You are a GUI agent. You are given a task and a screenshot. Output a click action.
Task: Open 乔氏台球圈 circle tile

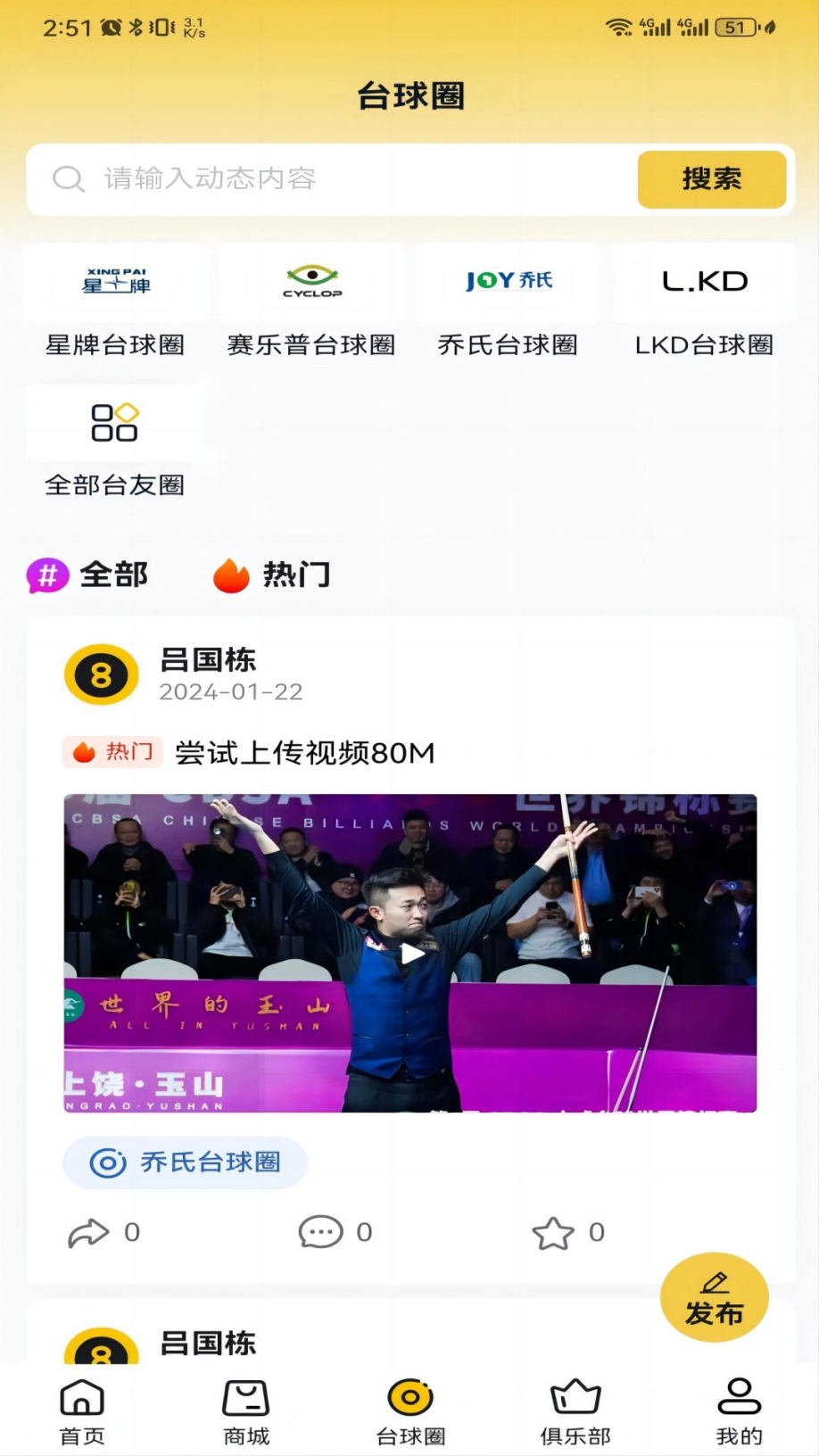[x=508, y=304]
